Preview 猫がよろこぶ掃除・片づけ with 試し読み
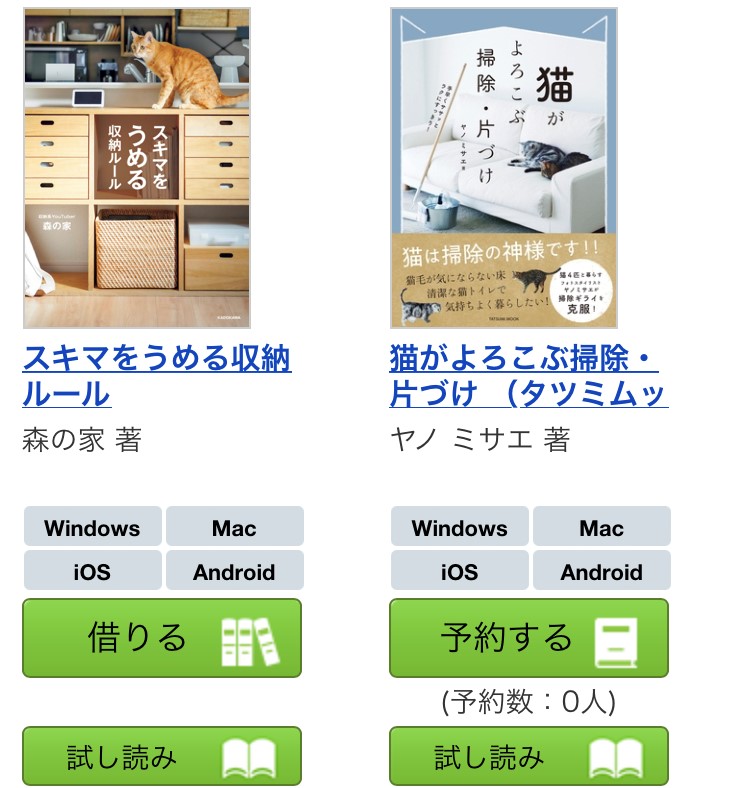 click(529, 756)
